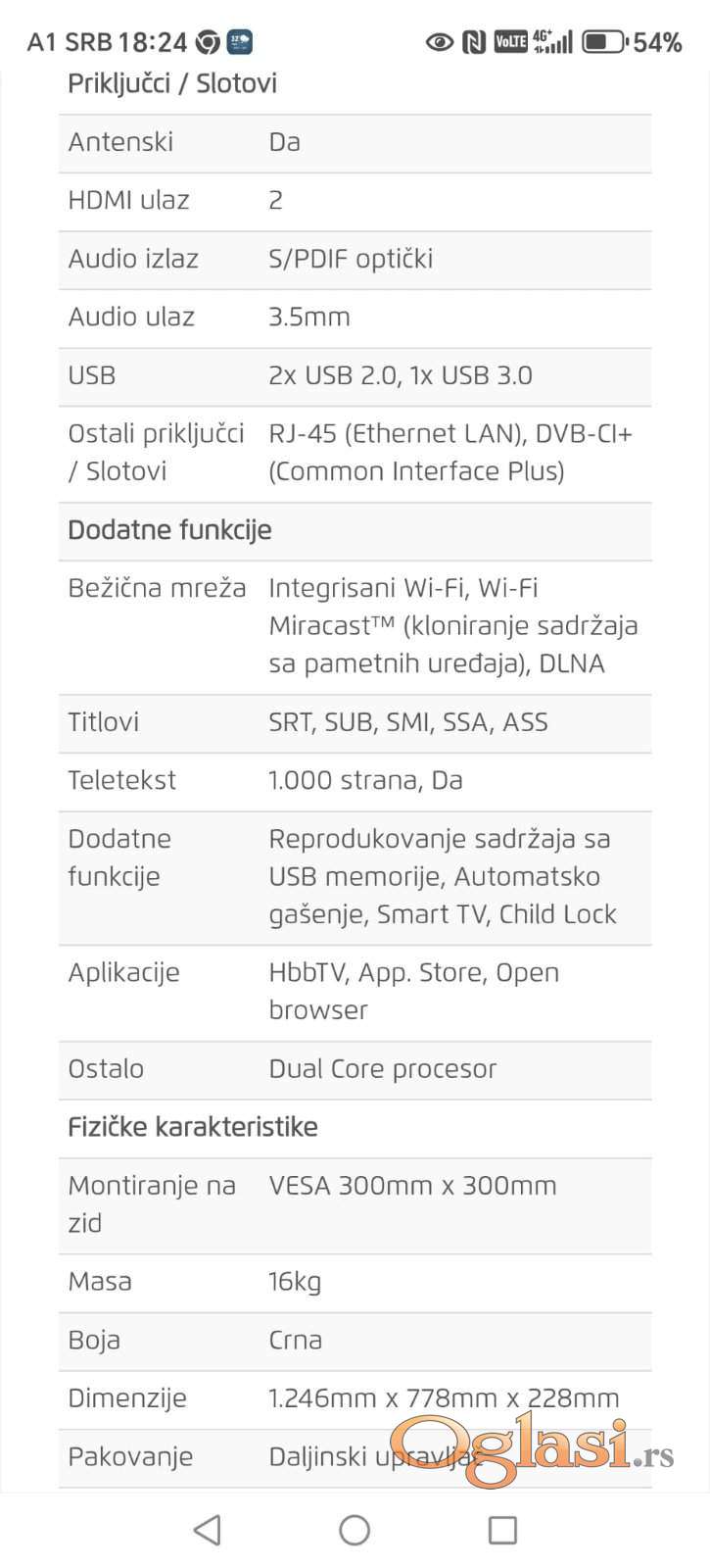Go back using the system back button
The height and width of the screenshot is (1568, 710).
[208, 1530]
